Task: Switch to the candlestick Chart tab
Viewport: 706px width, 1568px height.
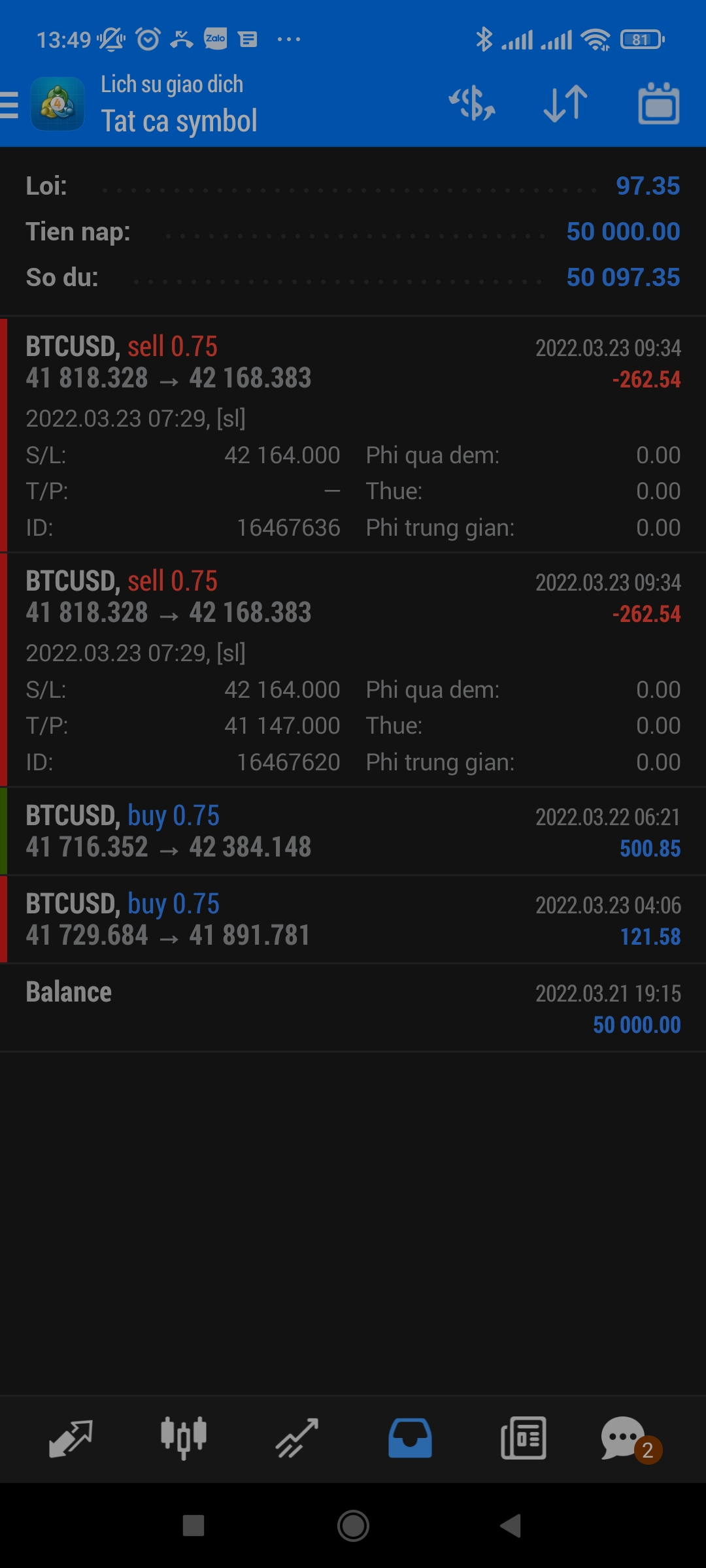Action: [184, 1439]
